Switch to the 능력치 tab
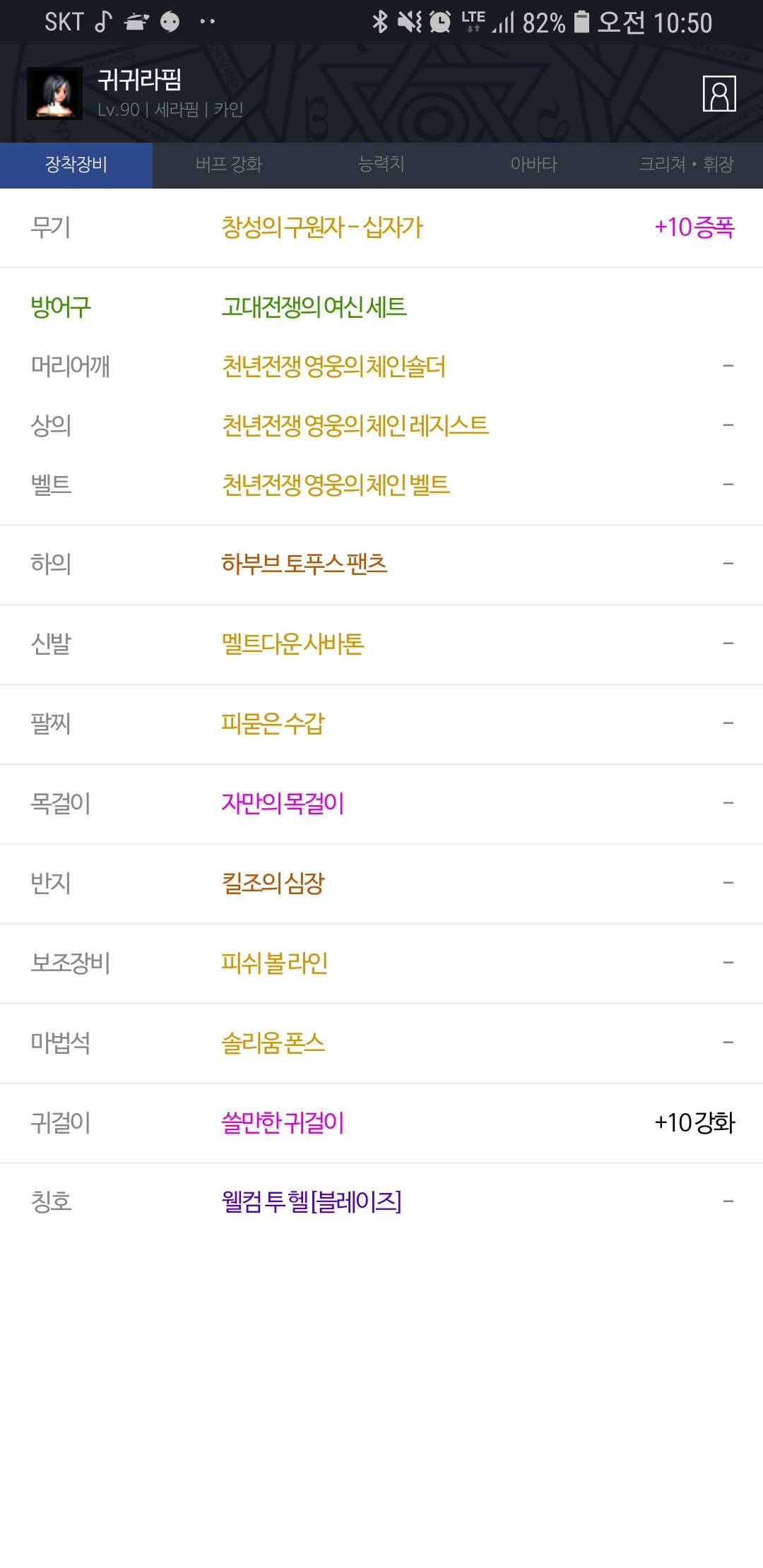Image resolution: width=763 pixels, height=1568 pixels. click(x=381, y=165)
